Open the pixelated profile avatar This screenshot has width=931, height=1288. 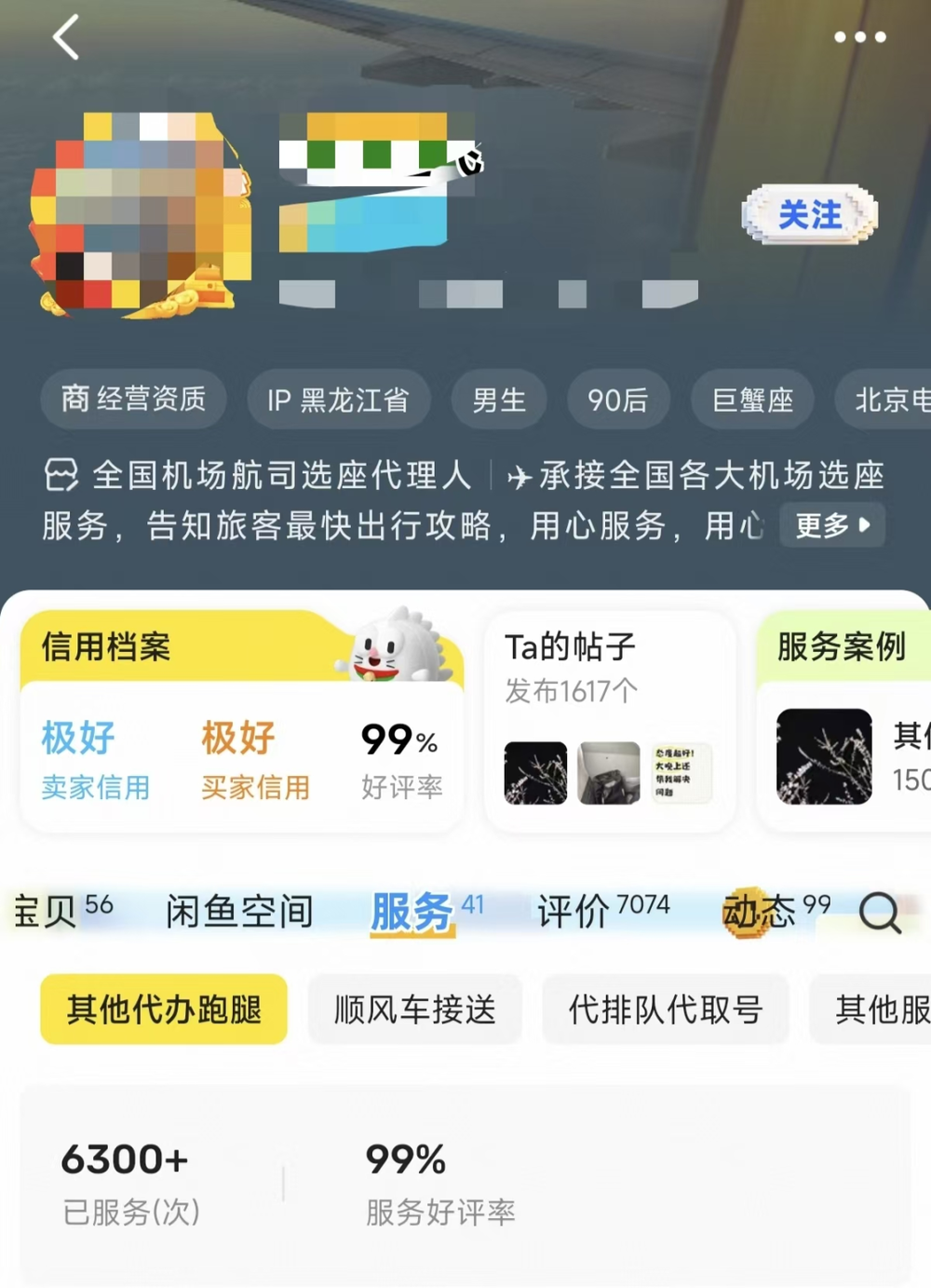pos(141,213)
